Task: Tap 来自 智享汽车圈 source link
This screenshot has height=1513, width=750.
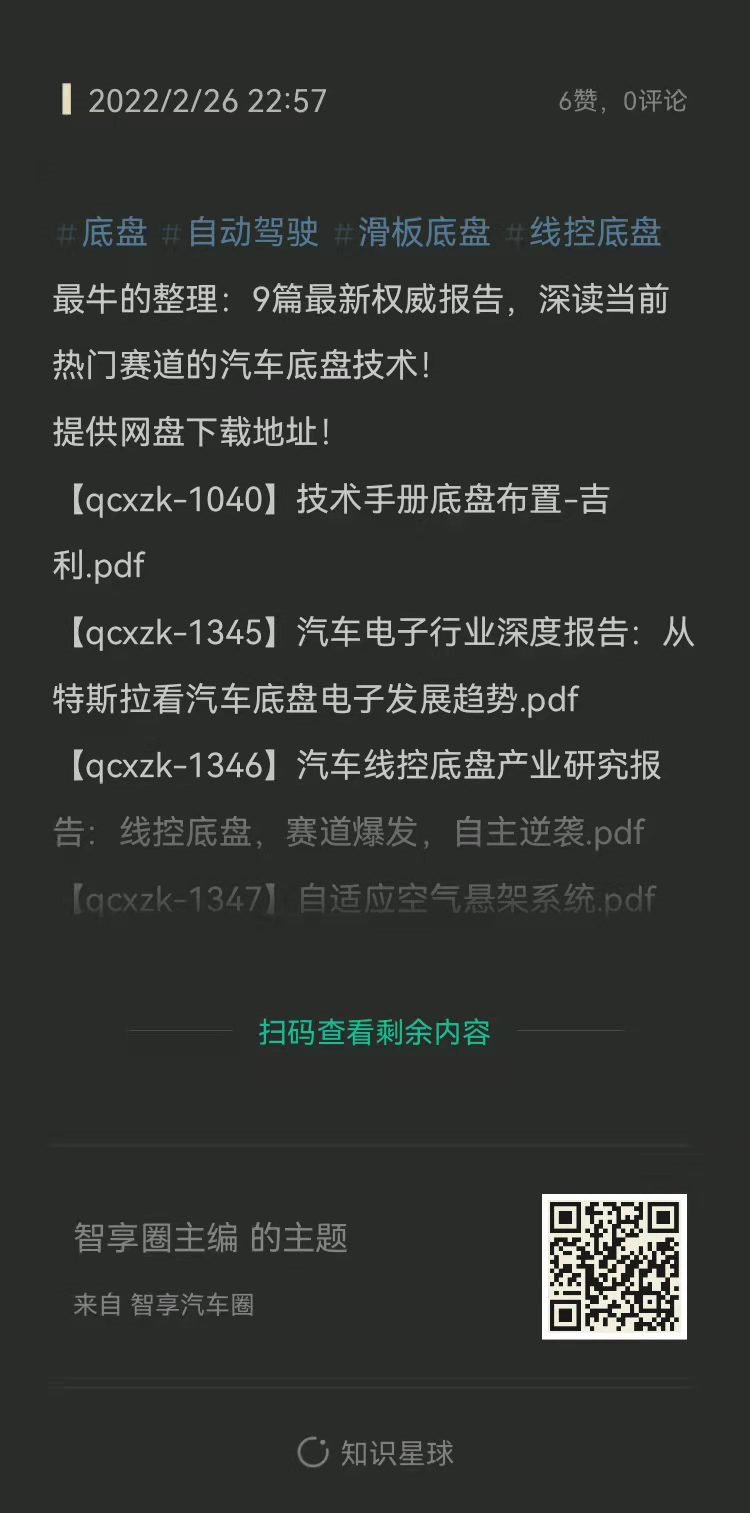Action: (163, 1304)
